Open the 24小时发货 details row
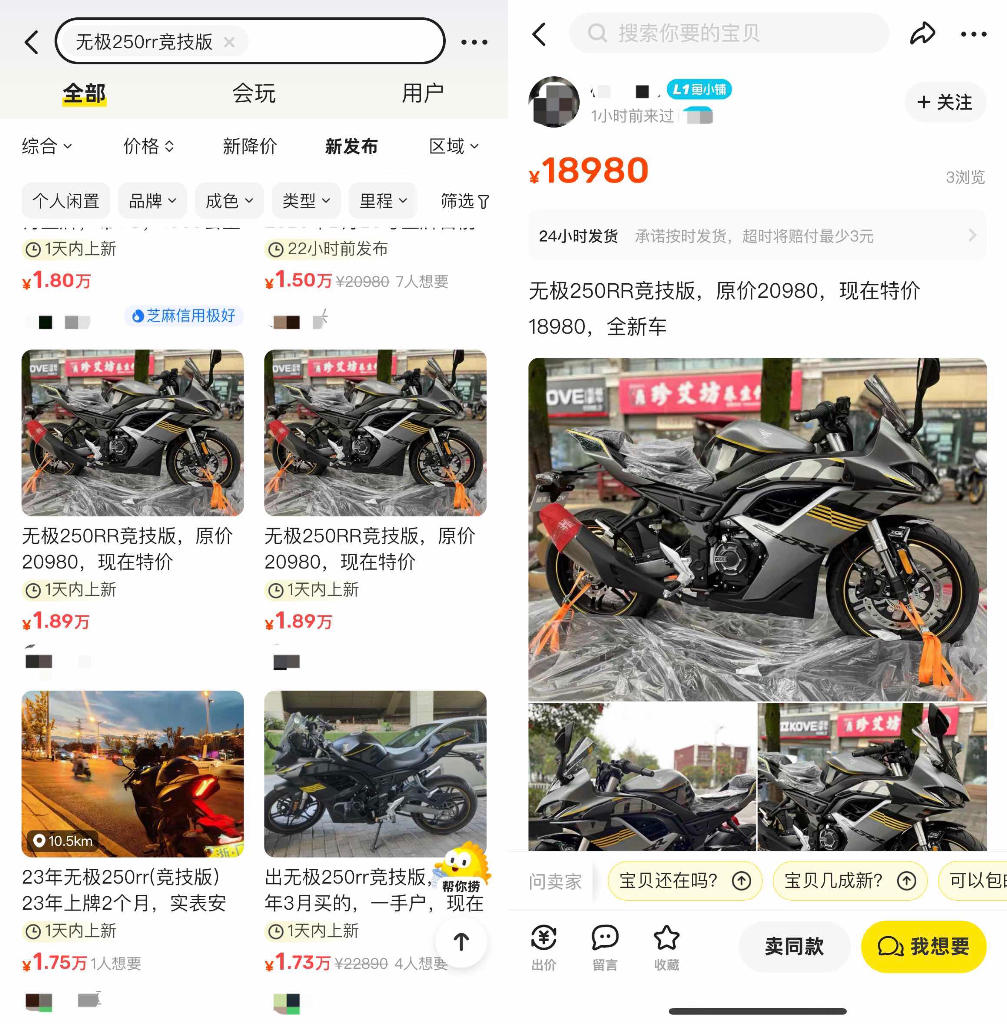This screenshot has width=1007, height=1024. pos(757,236)
